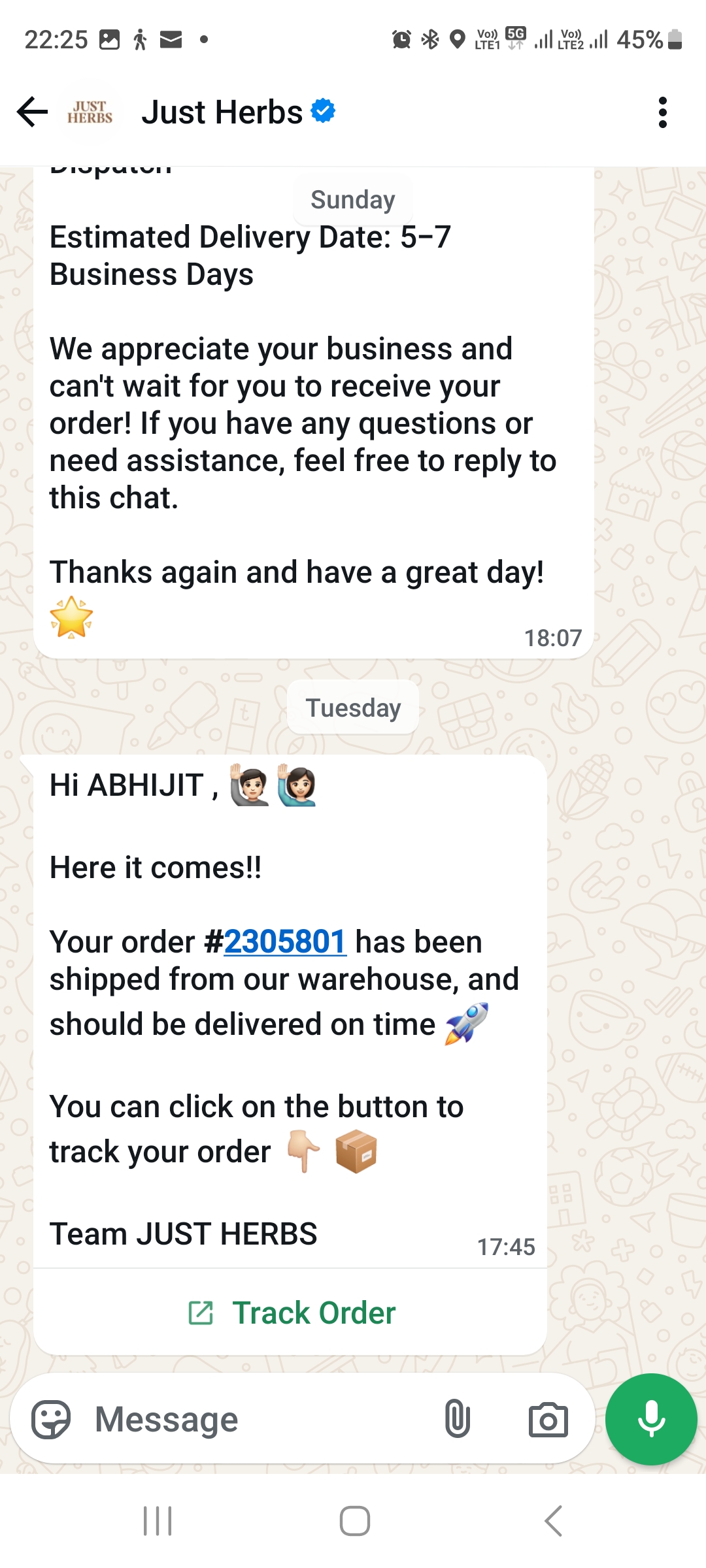This screenshot has height=1568, width=706.
Task: Open recent apps from navigation bar
Action: [x=158, y=1521]
